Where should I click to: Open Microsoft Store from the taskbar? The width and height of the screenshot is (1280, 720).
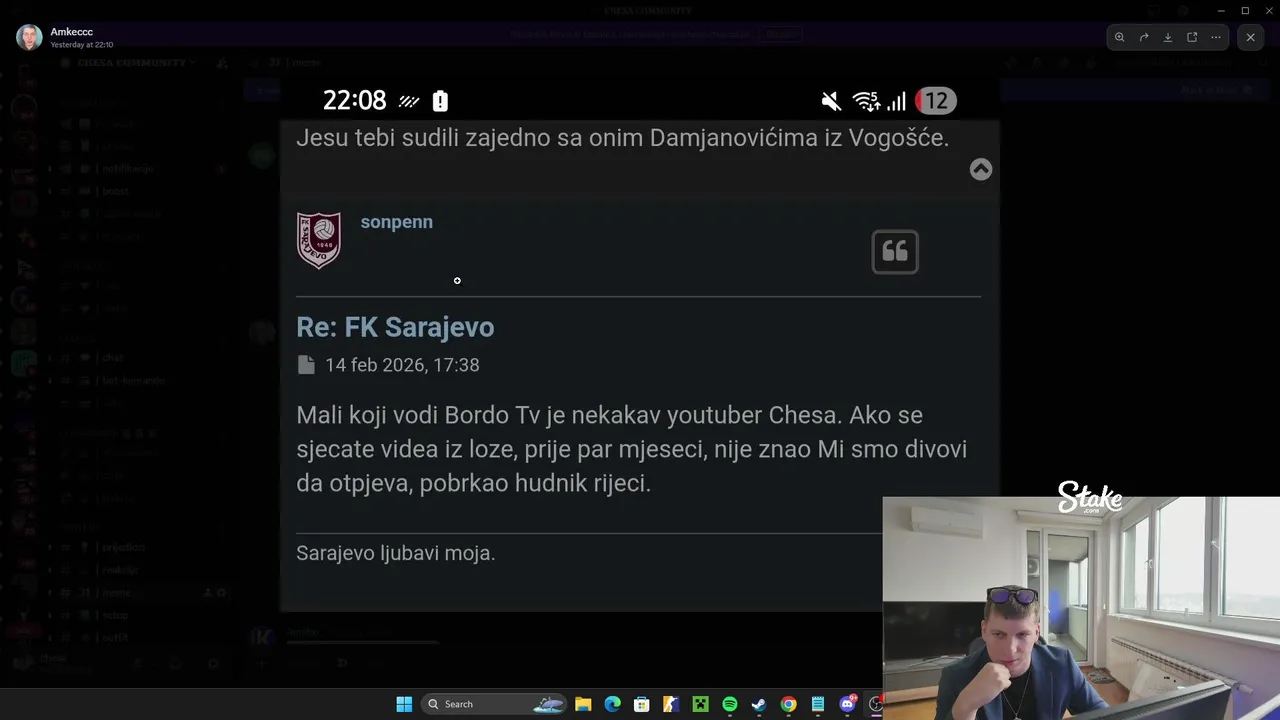(642, 704)
